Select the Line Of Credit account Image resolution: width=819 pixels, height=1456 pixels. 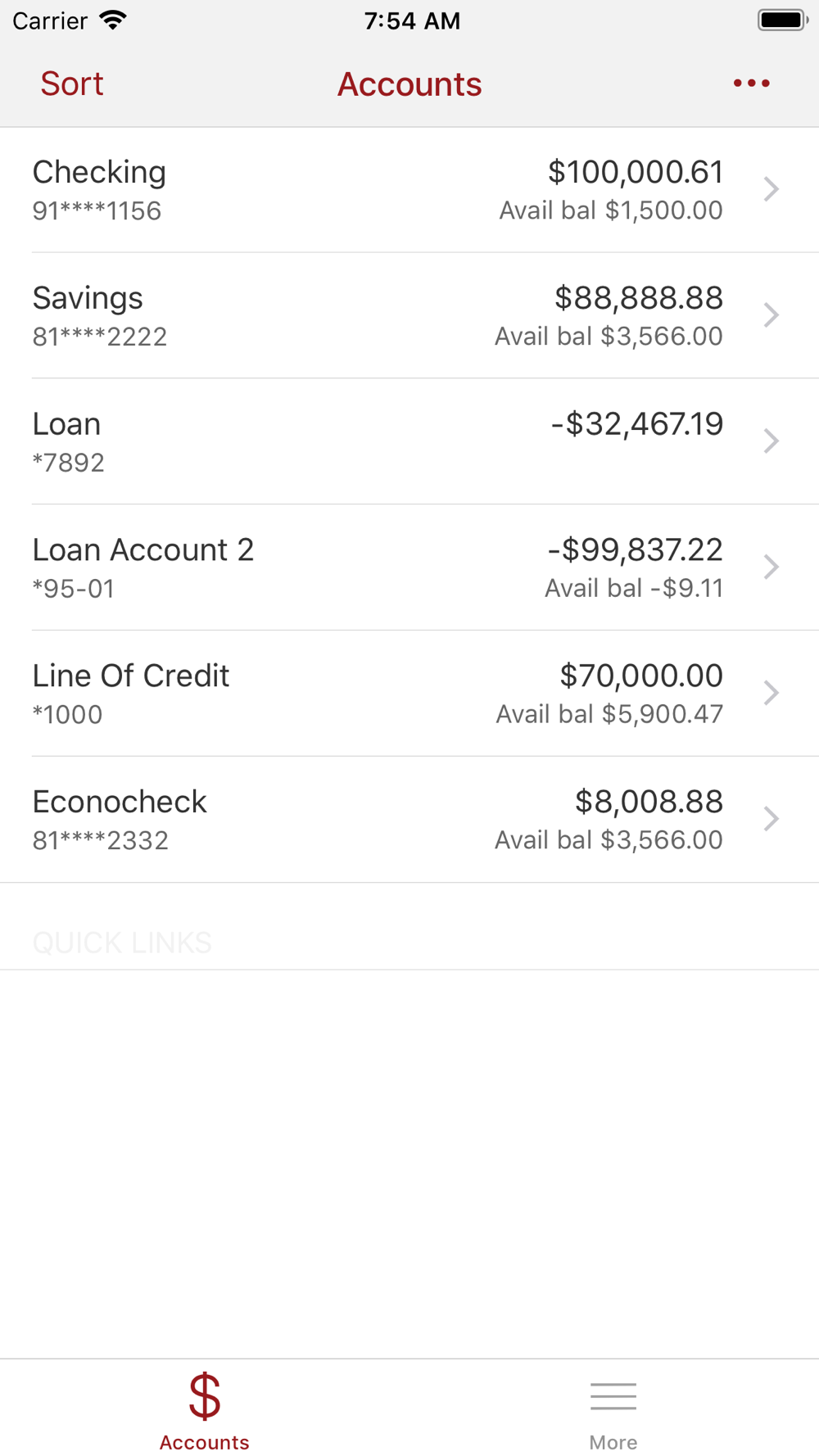(409, 694)
